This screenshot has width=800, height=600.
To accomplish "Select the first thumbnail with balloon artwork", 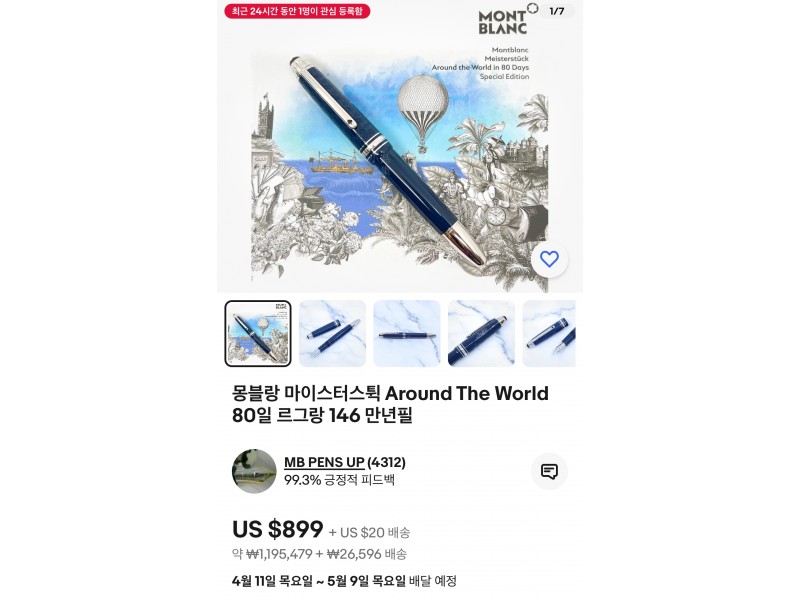I will [x=258, y=334].
